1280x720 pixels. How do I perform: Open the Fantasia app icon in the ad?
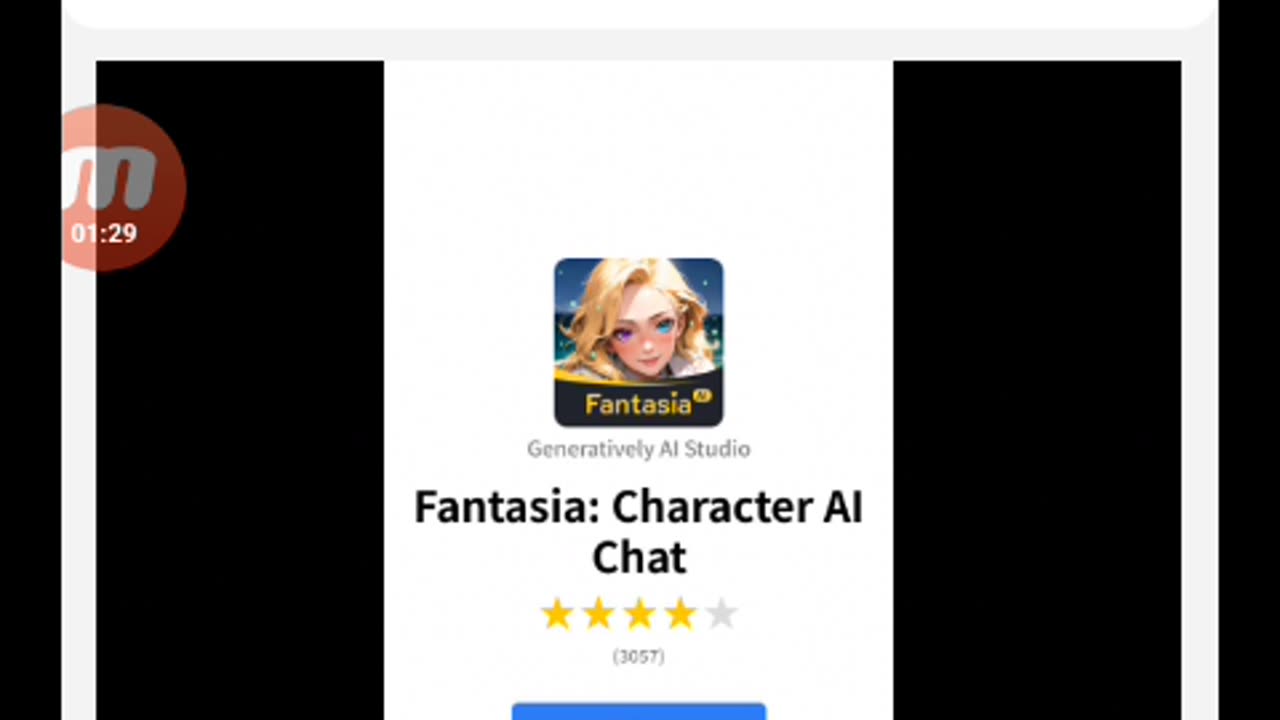(x=638, y=342)
